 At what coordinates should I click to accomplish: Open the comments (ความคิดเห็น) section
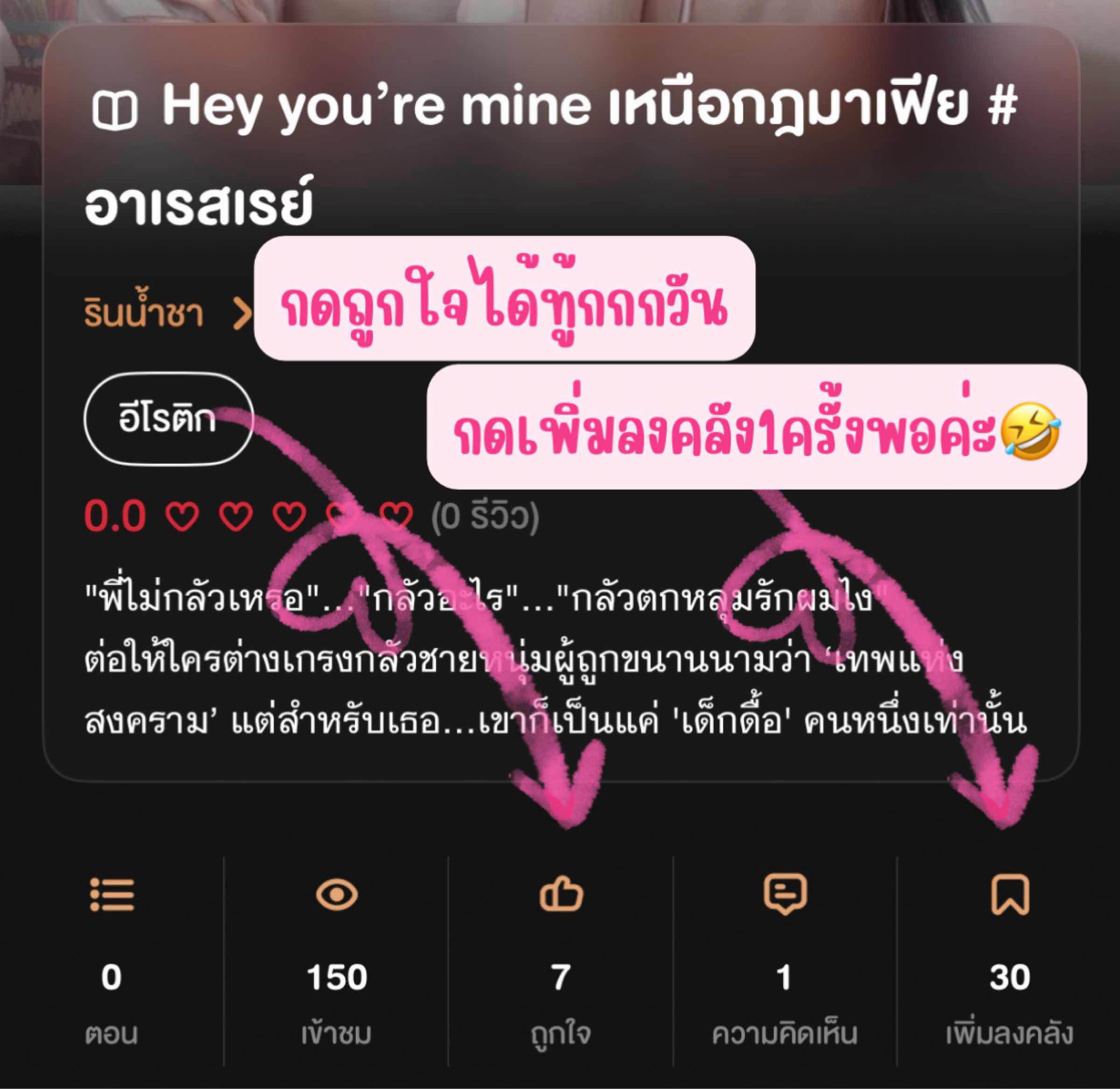785,894
